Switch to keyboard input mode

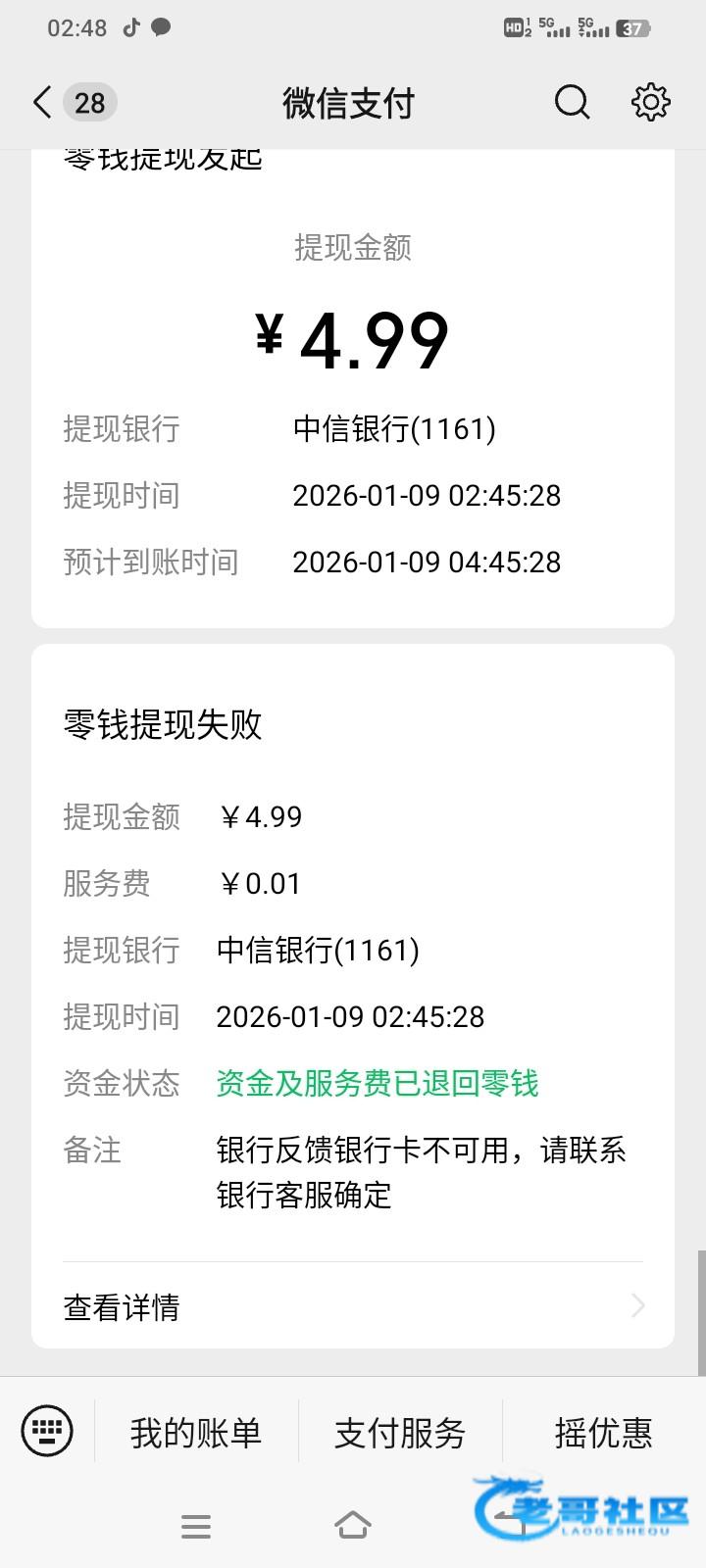pos(47,1432)
